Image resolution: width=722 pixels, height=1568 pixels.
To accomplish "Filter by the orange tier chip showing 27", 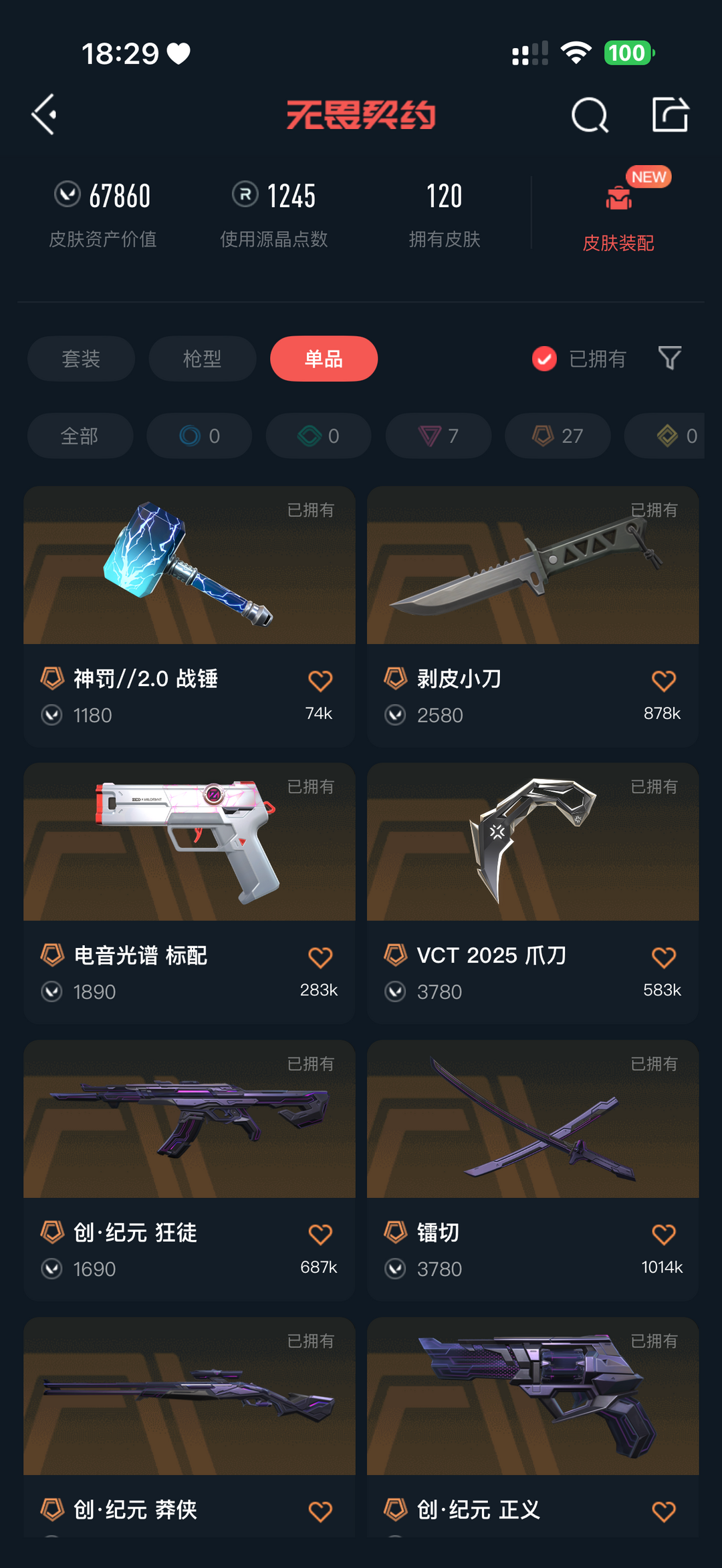I will (558, 436).
